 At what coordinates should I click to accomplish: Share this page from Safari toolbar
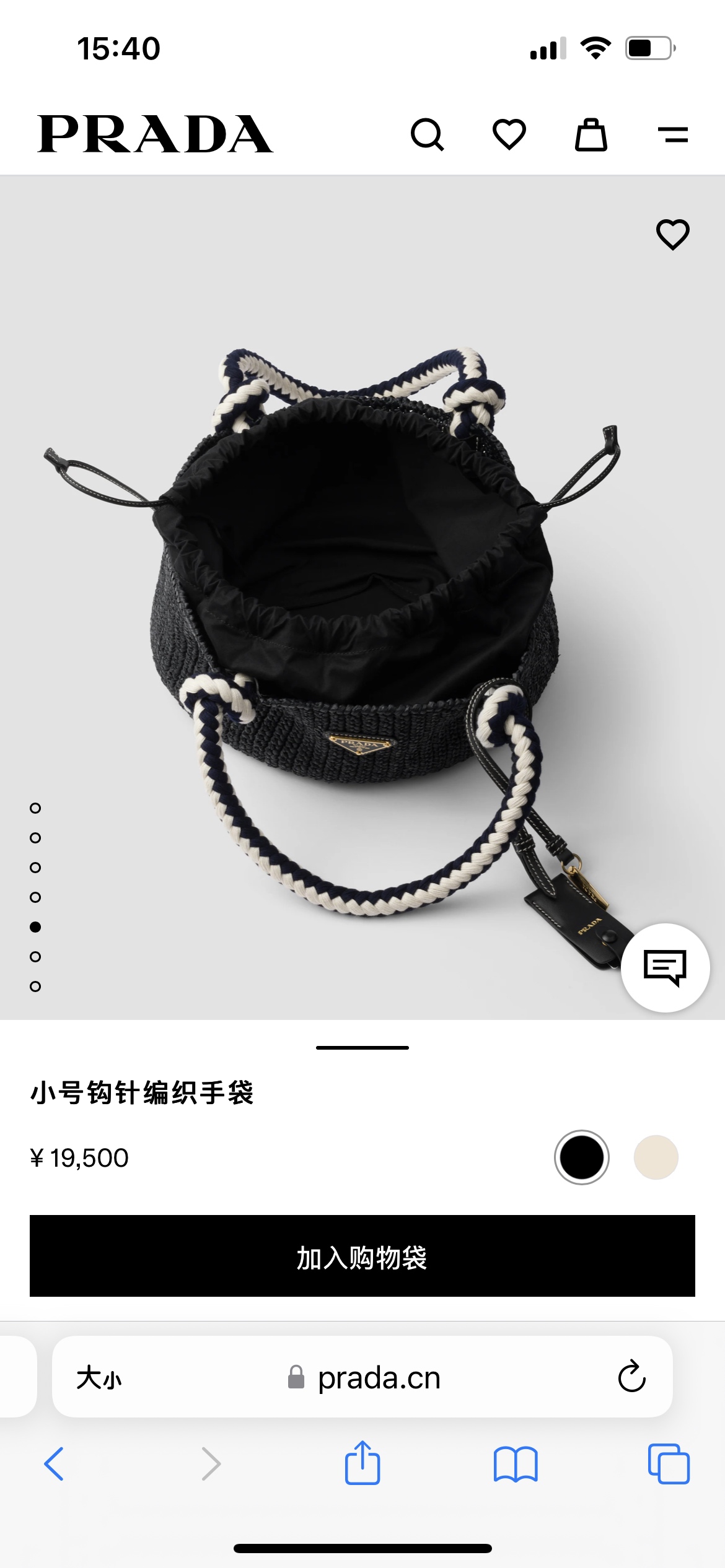coord(362,1462)
